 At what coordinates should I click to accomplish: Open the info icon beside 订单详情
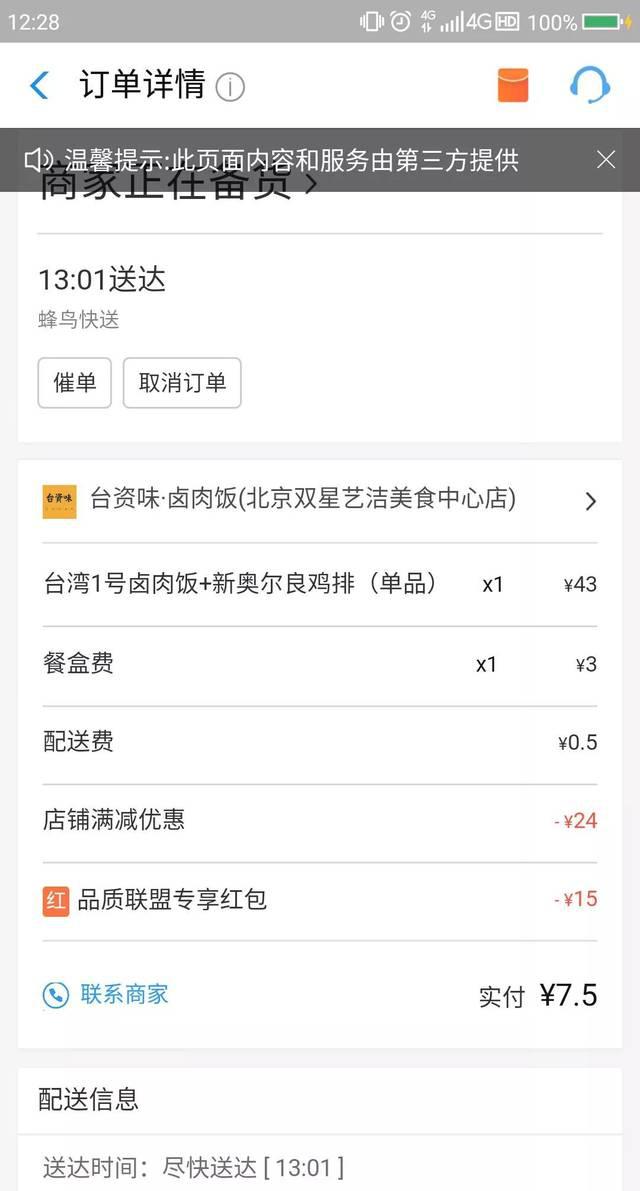230,87
